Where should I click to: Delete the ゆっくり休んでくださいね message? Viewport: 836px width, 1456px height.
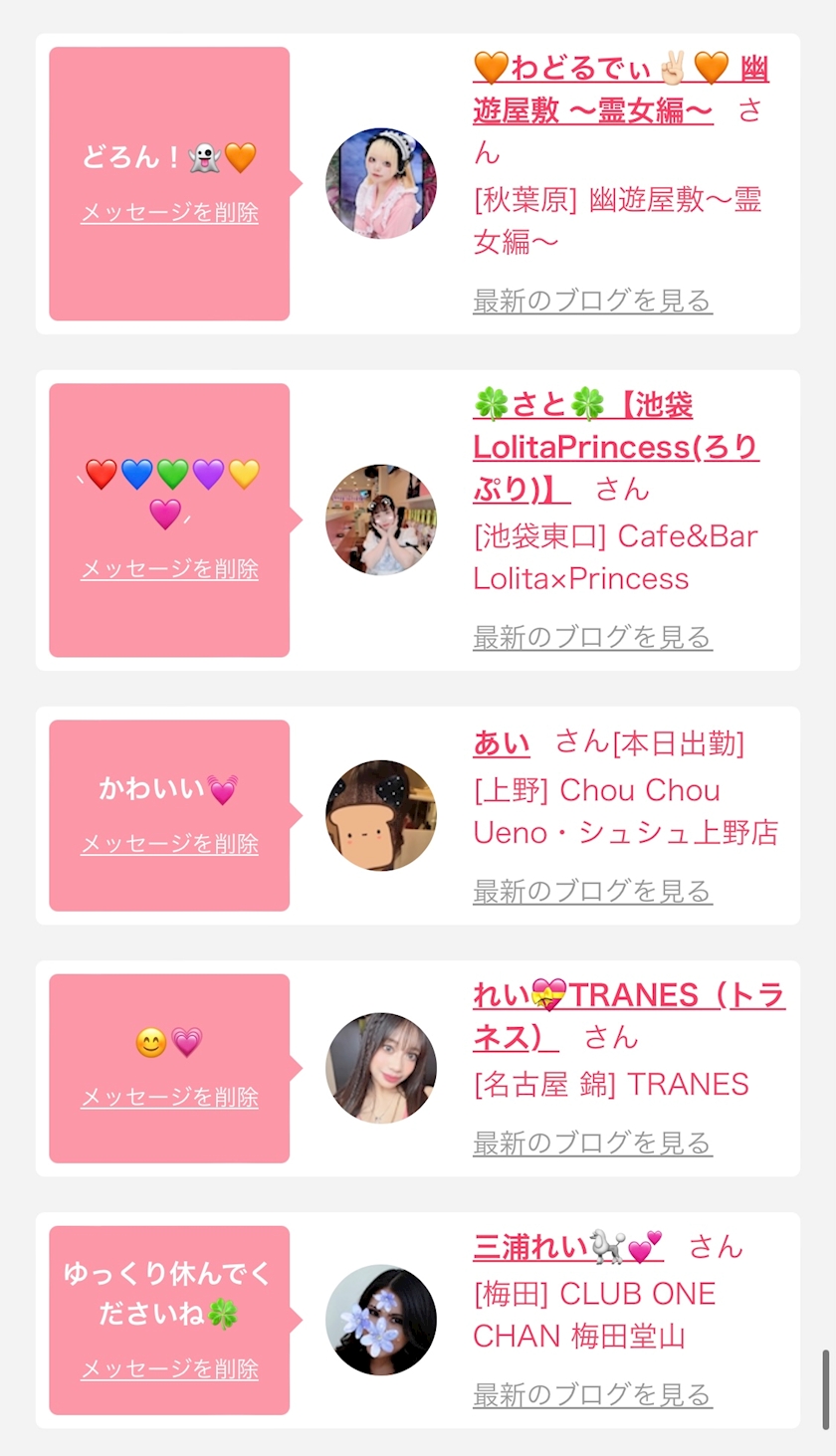(x=169, y=1369)
